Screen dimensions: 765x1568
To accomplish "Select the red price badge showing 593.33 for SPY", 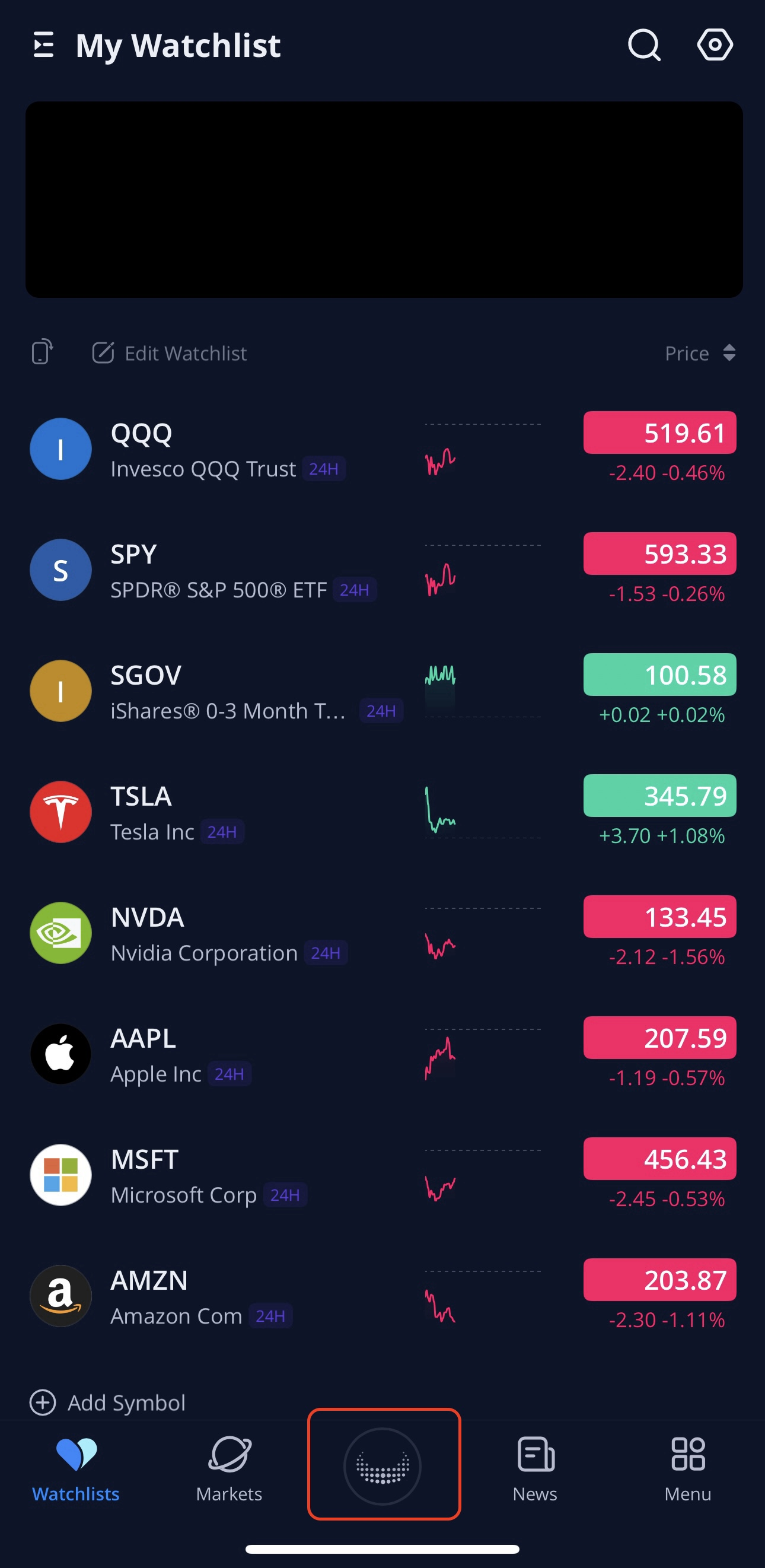I will [x=659, y=554].
